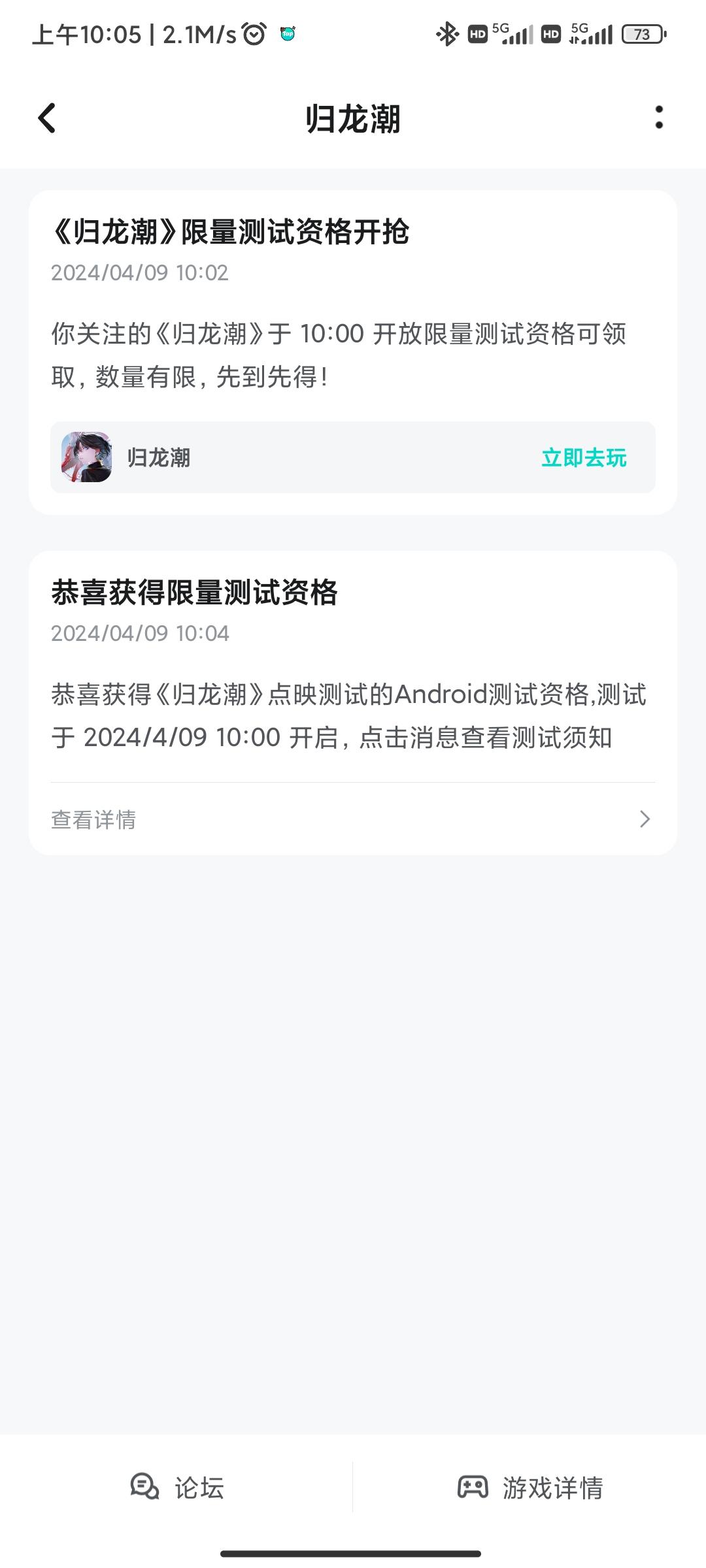
Task: Open 游戏详情 game details
Action: 529,1488
